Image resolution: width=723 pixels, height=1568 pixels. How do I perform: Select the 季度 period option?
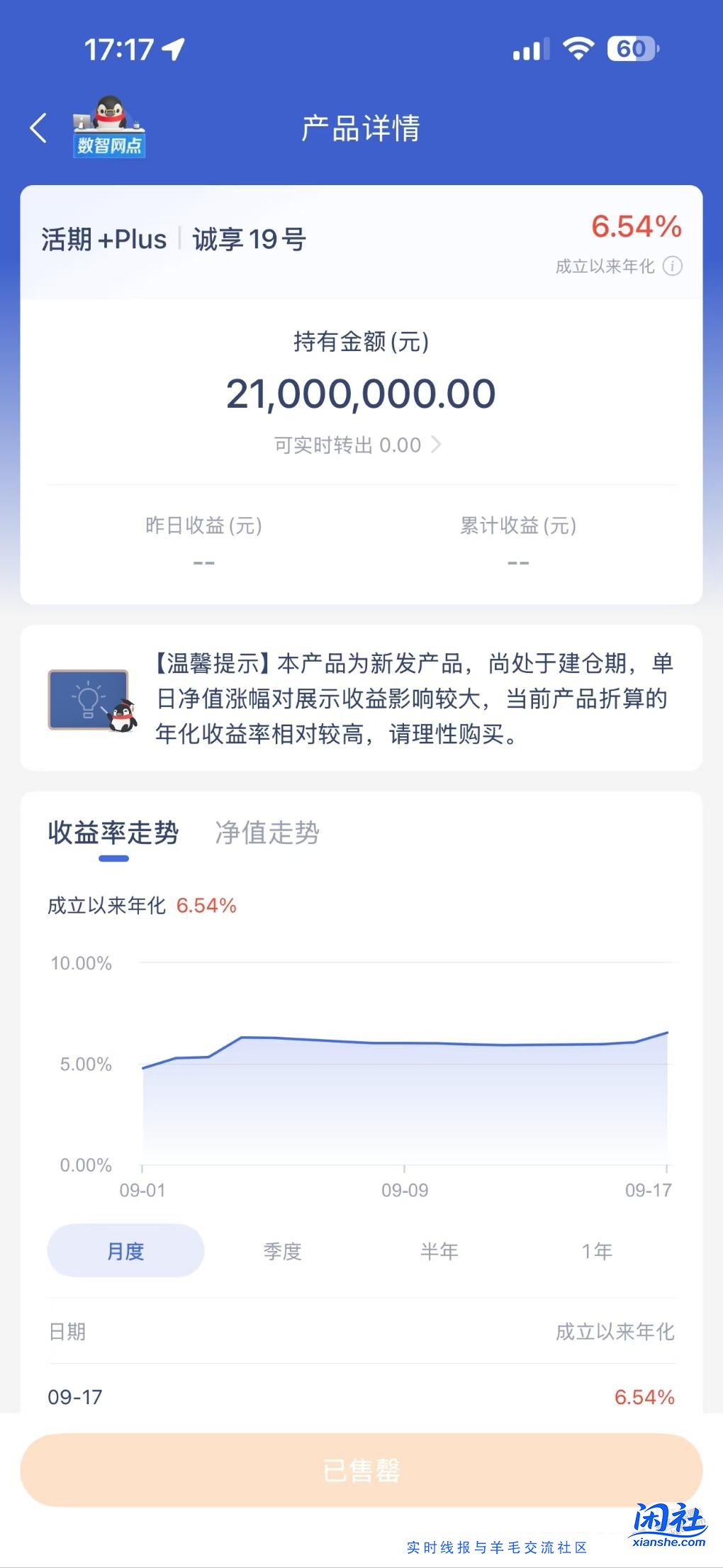pos(280,1250)
